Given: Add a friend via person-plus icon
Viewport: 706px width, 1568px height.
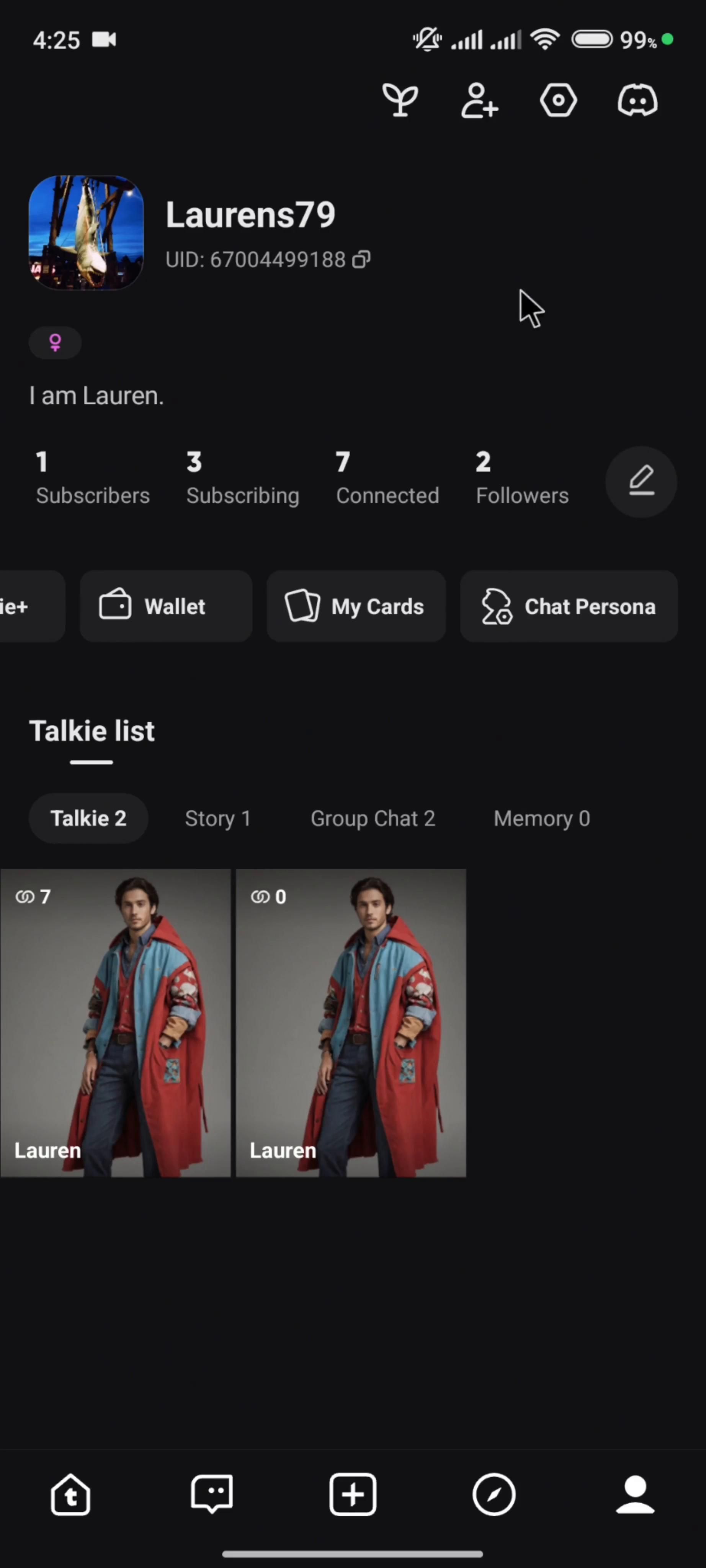Looking at the screenshot, I should tap(479, 100).
